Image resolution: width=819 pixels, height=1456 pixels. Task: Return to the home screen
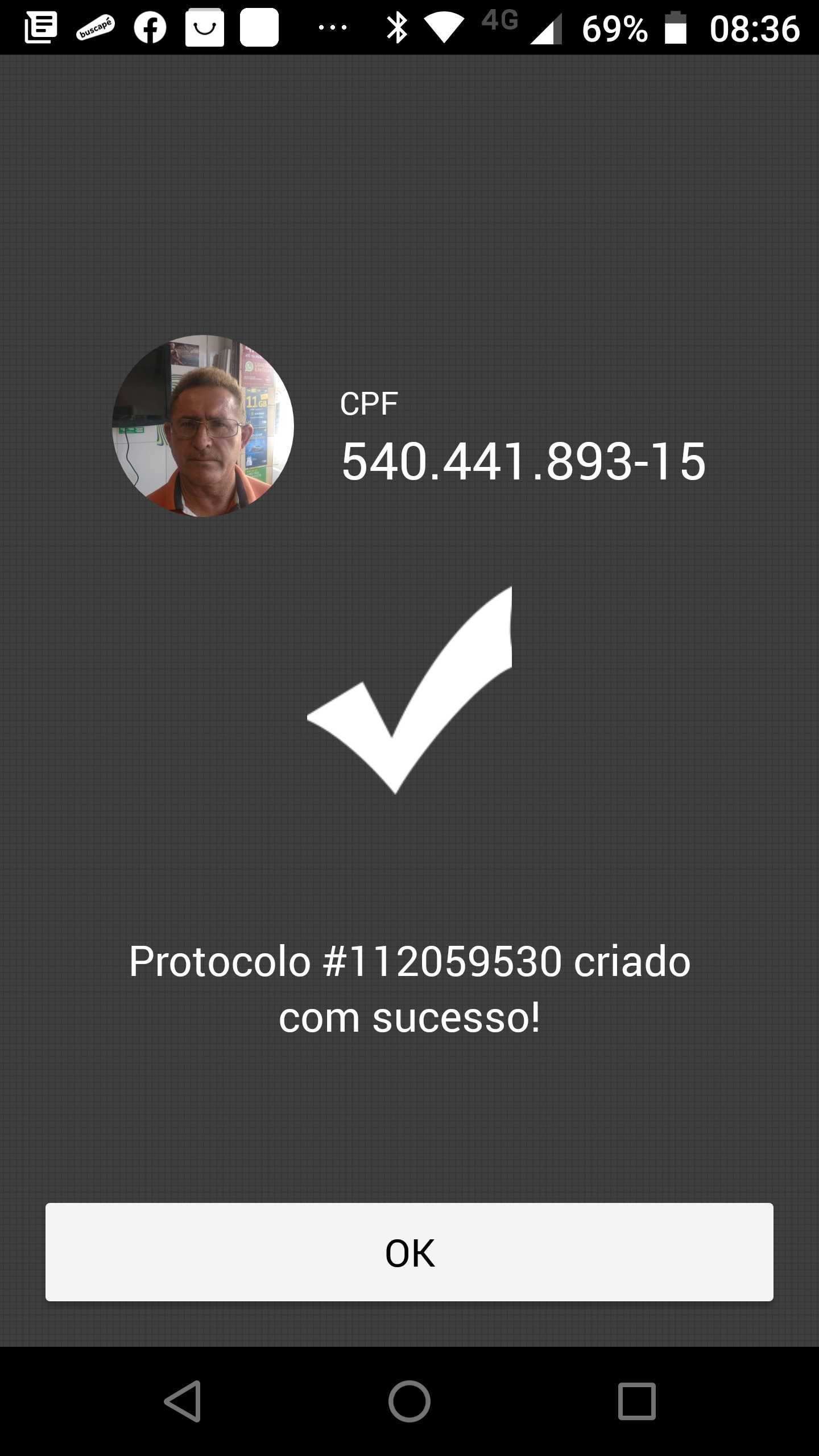point(409,1401)
